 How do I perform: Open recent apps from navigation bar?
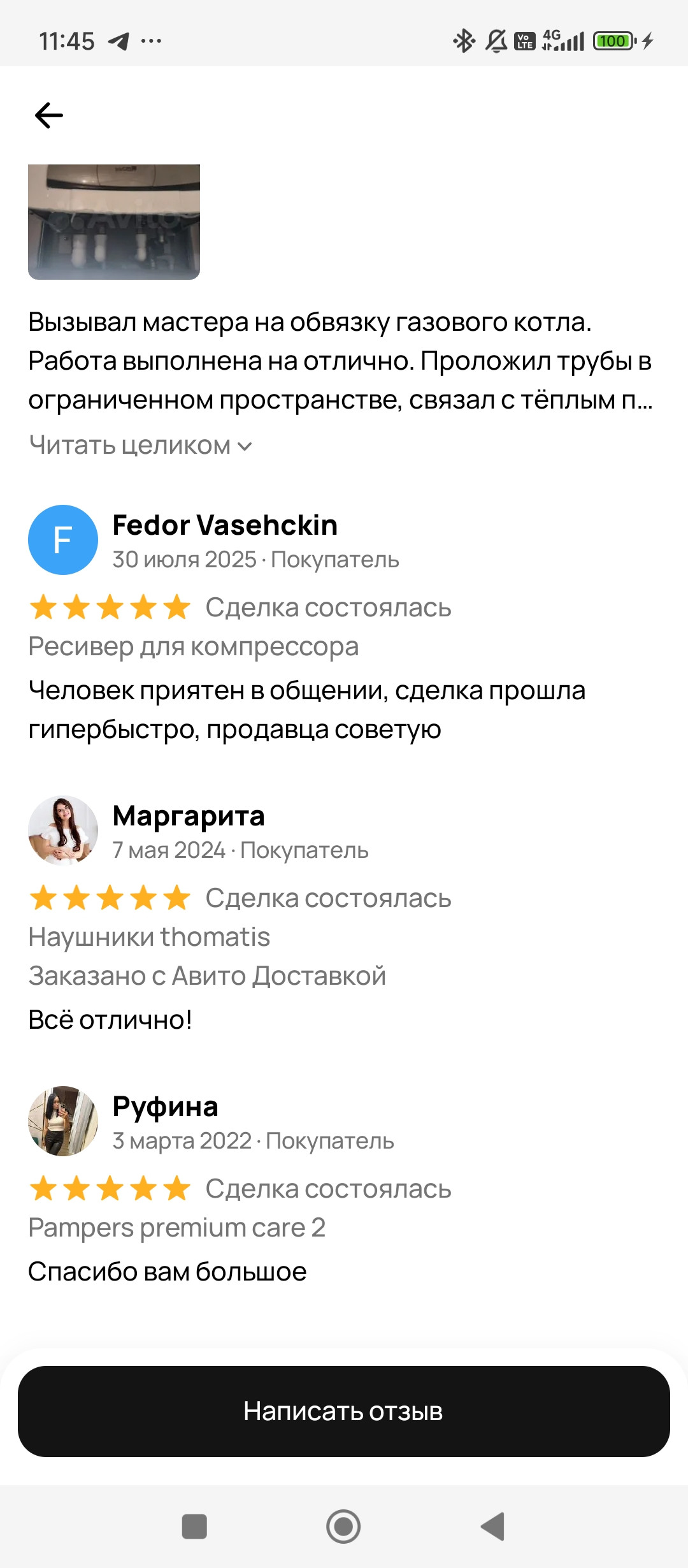coord(194,1527)
